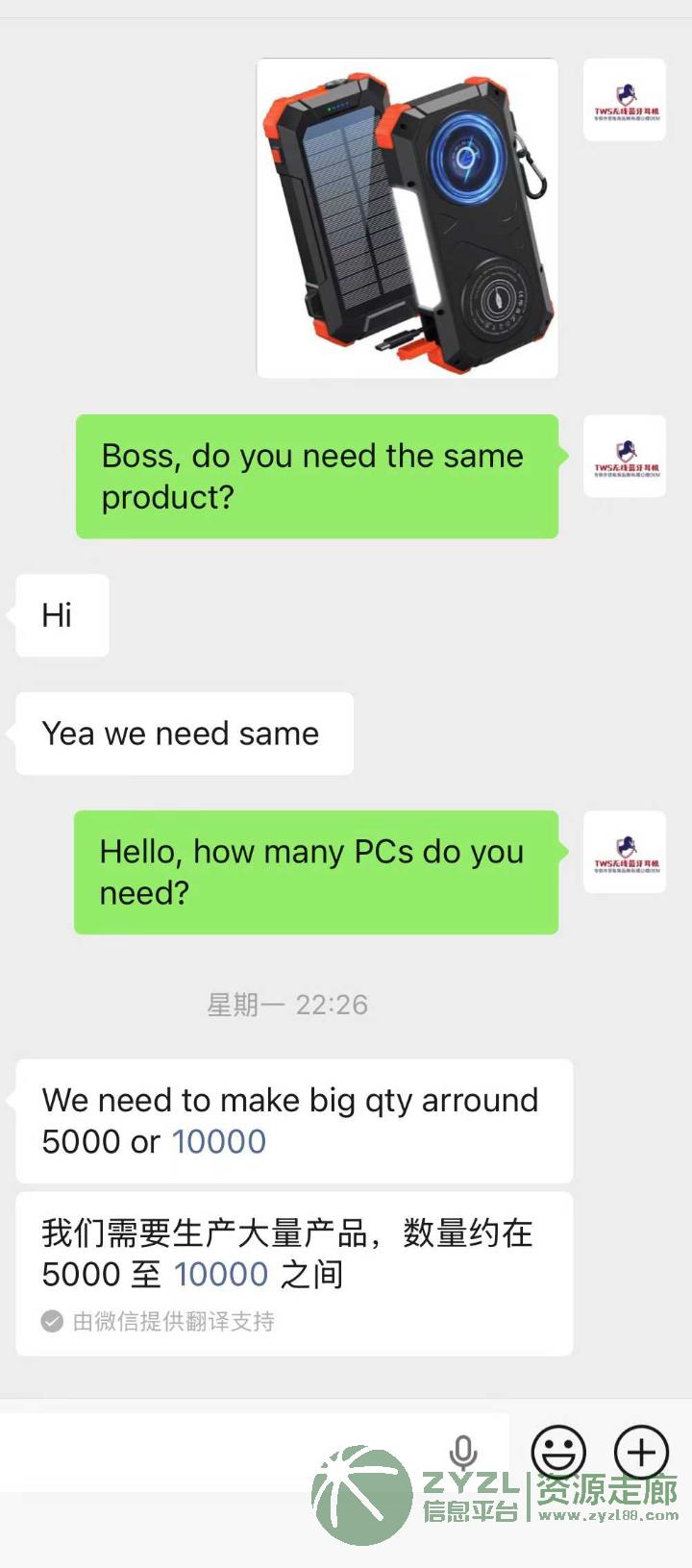The height and width of the screenshot is (1568, 692).
Task: Open the power bank photo message
Action: 408,218
